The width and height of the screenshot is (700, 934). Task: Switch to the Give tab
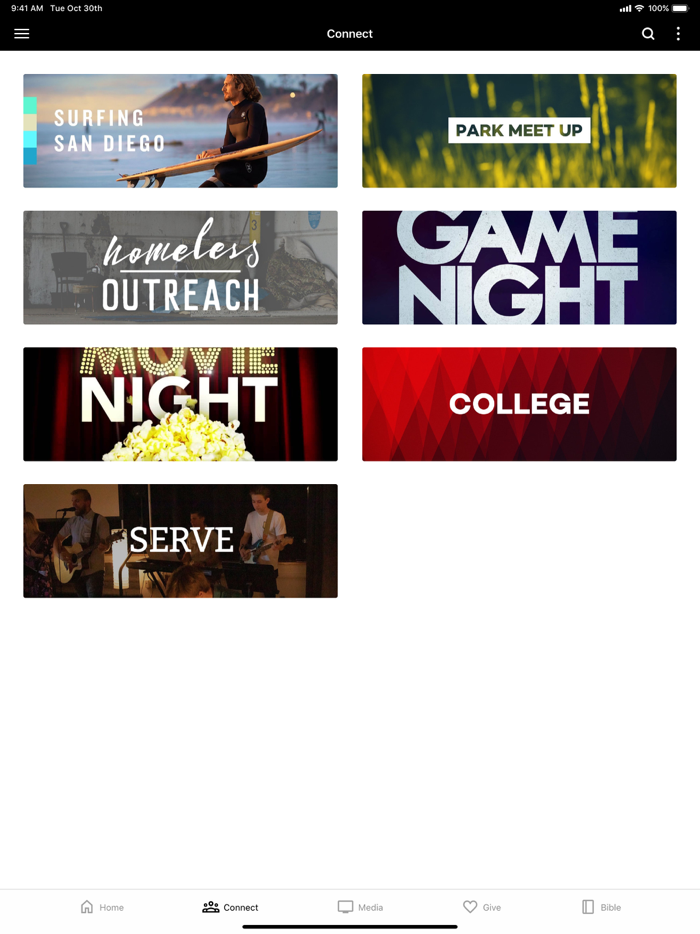tap(481, 907)
